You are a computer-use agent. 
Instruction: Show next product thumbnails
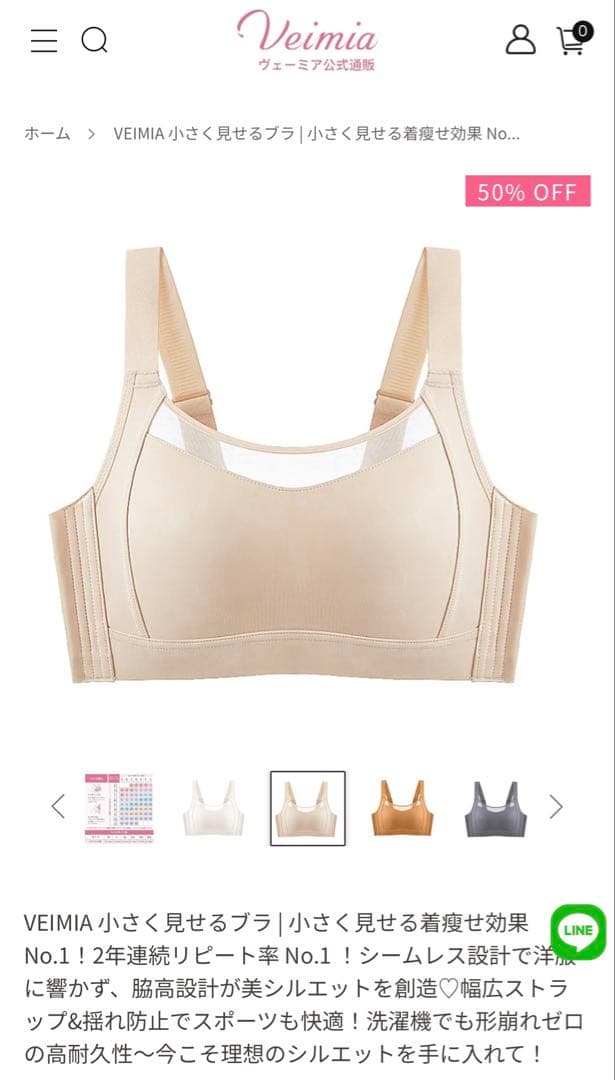point(556,807)
